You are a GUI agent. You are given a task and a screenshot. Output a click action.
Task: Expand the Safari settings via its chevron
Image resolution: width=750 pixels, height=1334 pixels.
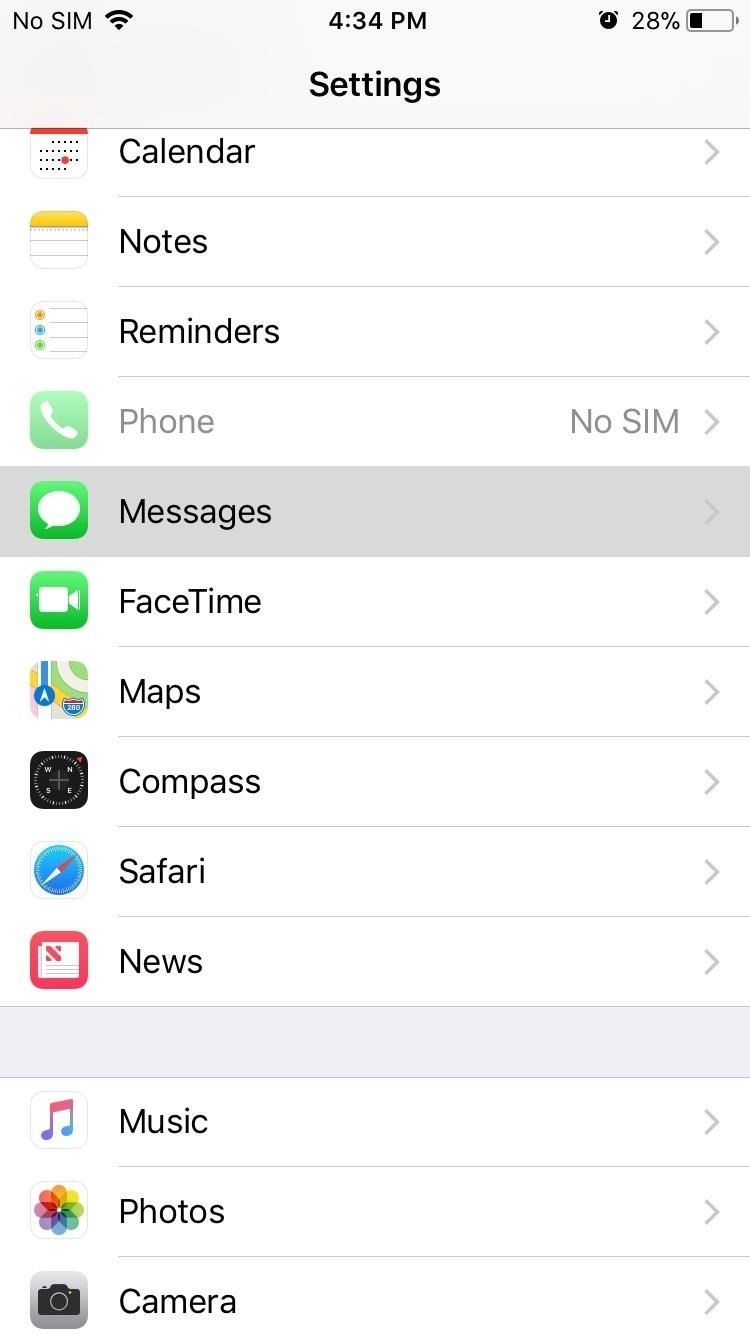coord(711,871)
